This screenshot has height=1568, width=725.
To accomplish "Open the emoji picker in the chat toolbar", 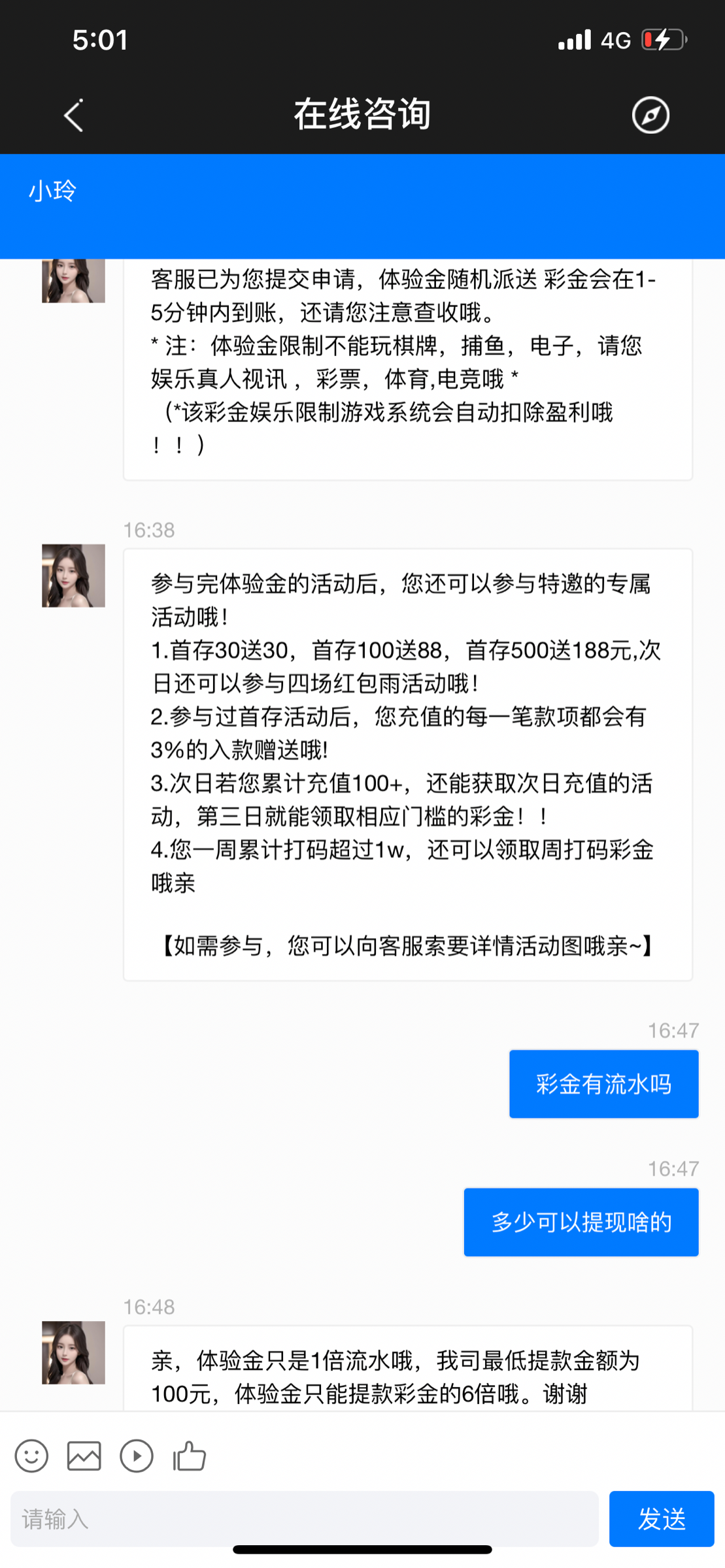I will tap(32, 1456).
